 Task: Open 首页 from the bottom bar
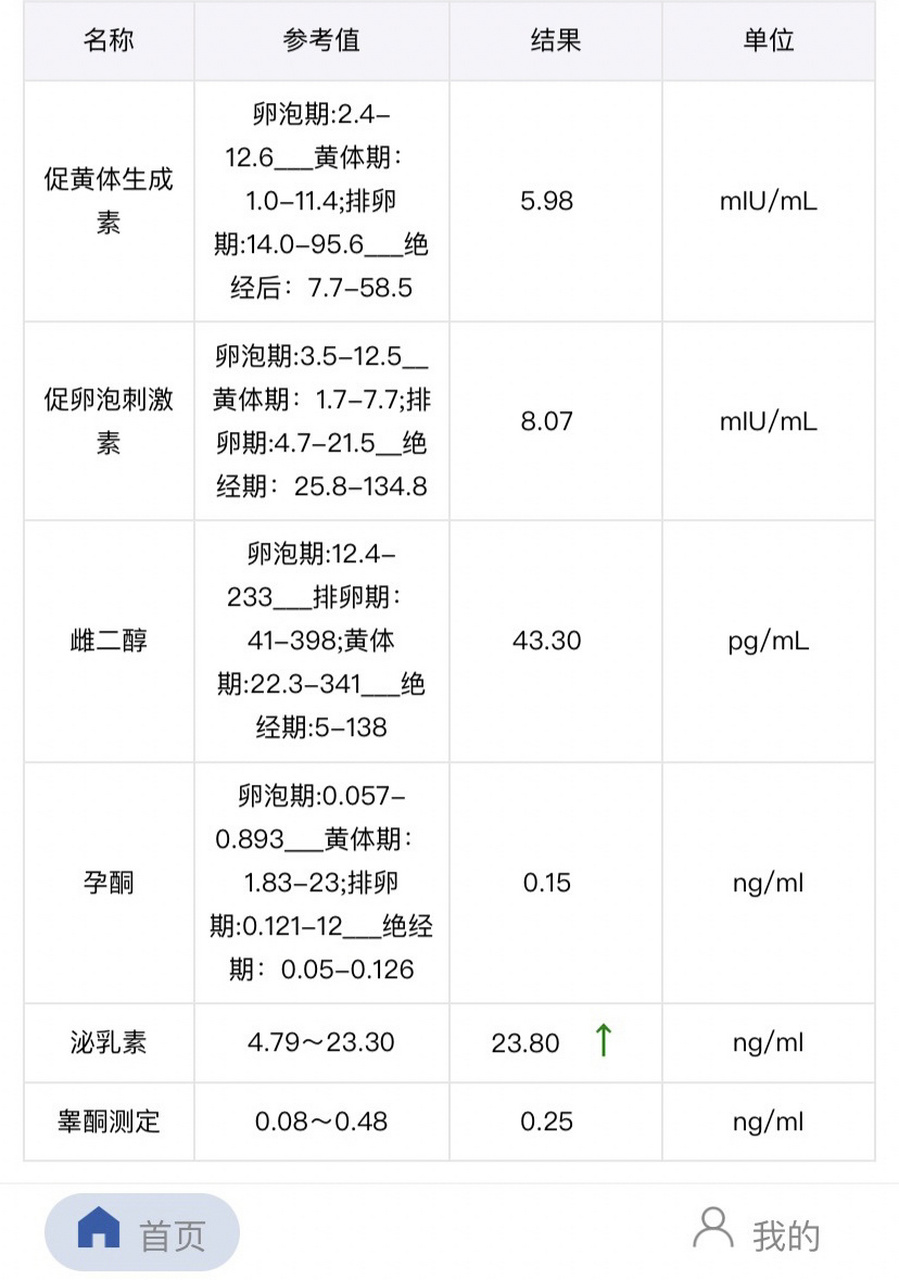coord(140,1233)
